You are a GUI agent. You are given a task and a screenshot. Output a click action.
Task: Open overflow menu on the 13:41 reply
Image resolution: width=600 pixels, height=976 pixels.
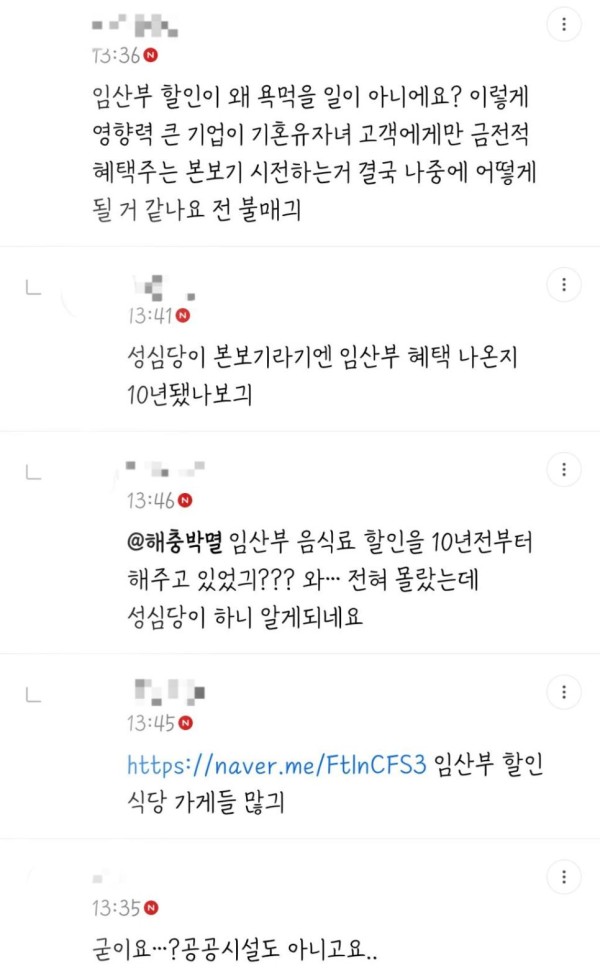(x=564, y=286)
